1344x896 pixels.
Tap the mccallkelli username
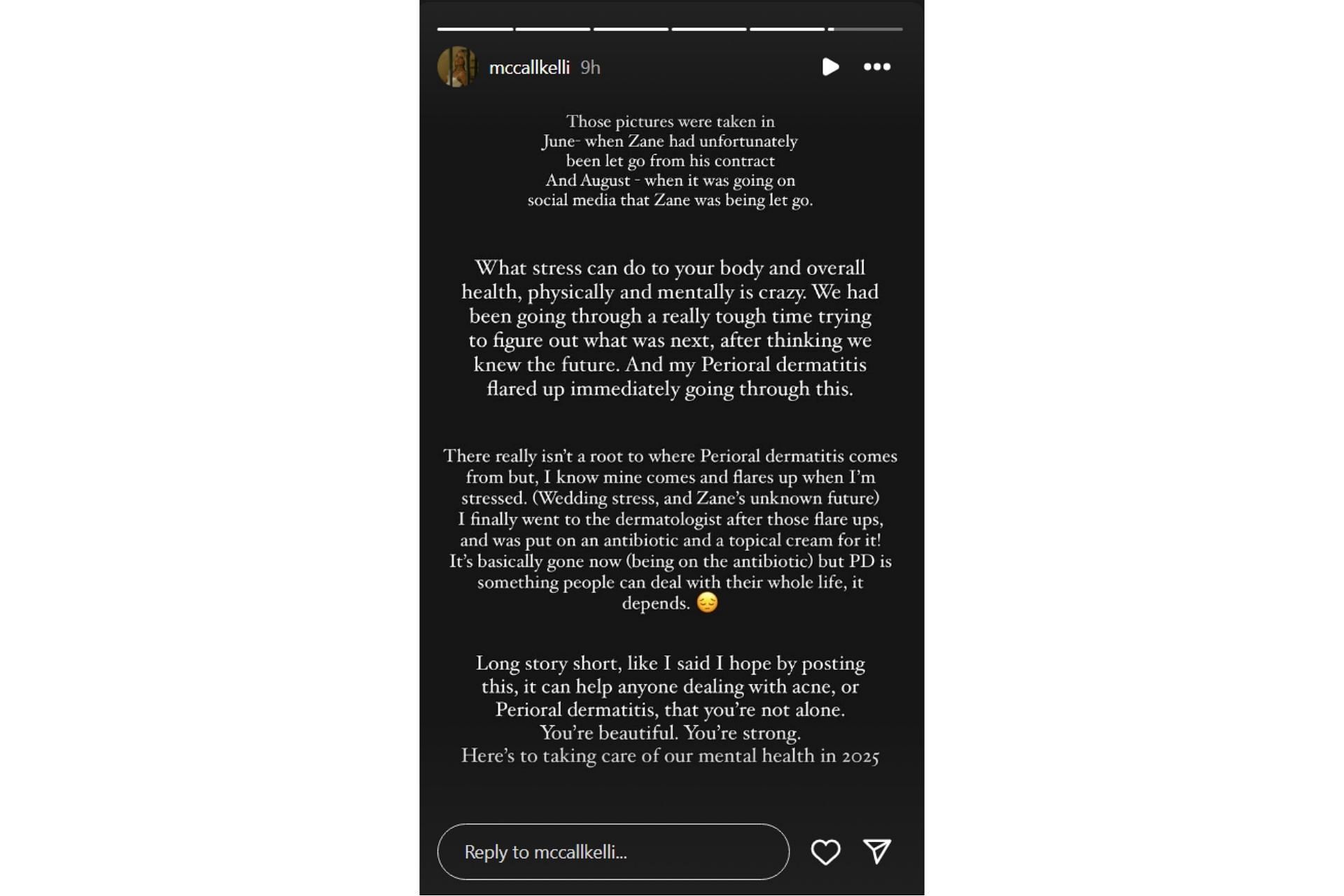(528, 68)
